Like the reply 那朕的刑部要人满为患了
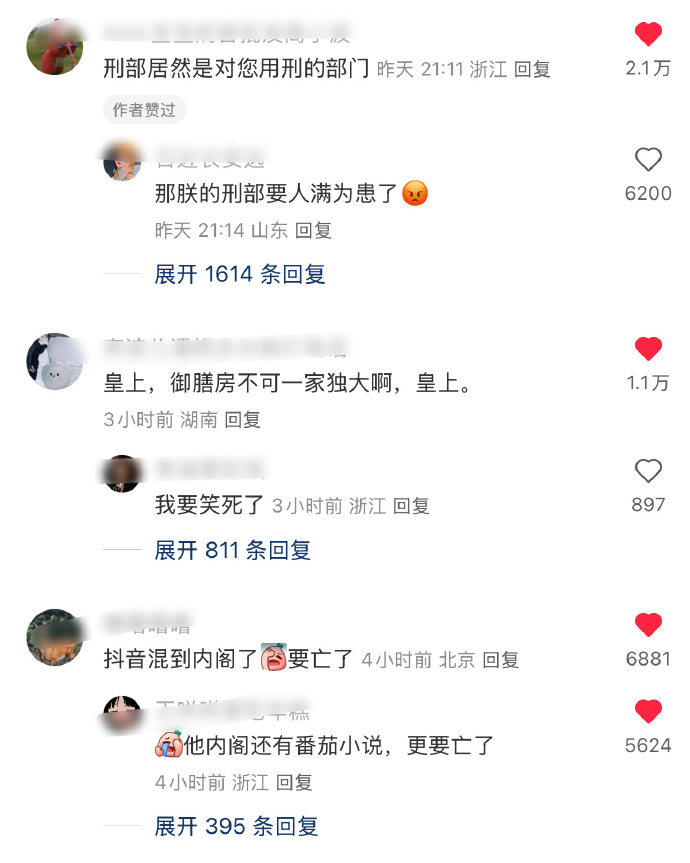This screenshot has width=690, height=863. (x=648, y=159)
